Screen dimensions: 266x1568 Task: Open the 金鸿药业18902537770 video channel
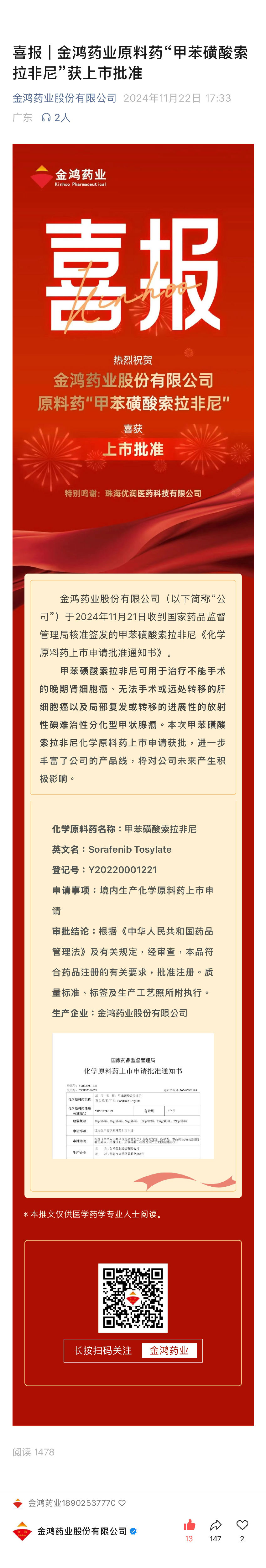coord(71,1502)
